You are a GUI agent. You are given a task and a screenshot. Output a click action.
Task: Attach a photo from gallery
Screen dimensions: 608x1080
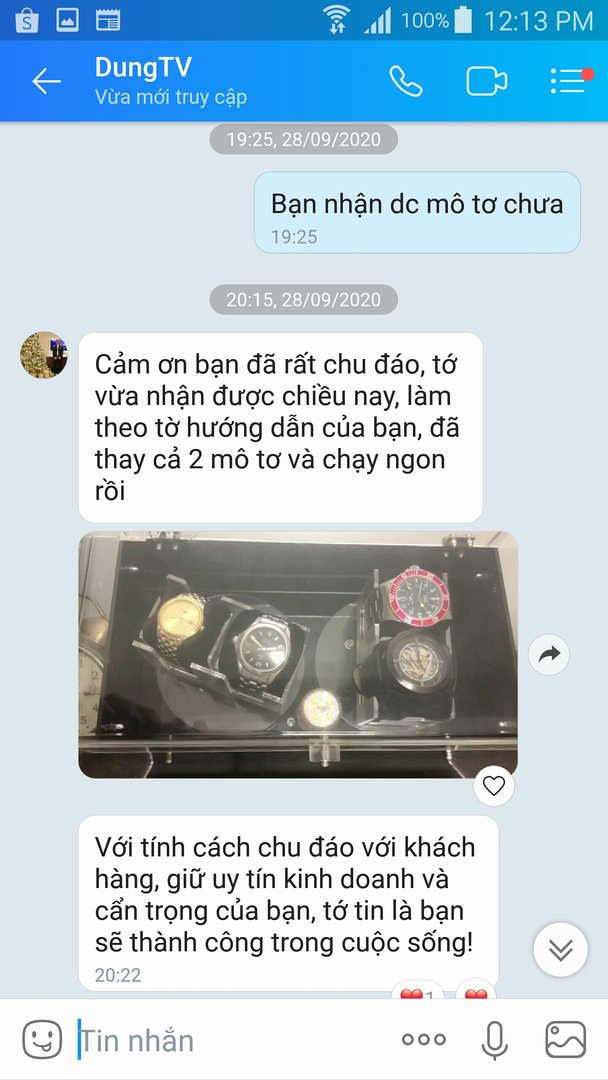click(565, 1040)
